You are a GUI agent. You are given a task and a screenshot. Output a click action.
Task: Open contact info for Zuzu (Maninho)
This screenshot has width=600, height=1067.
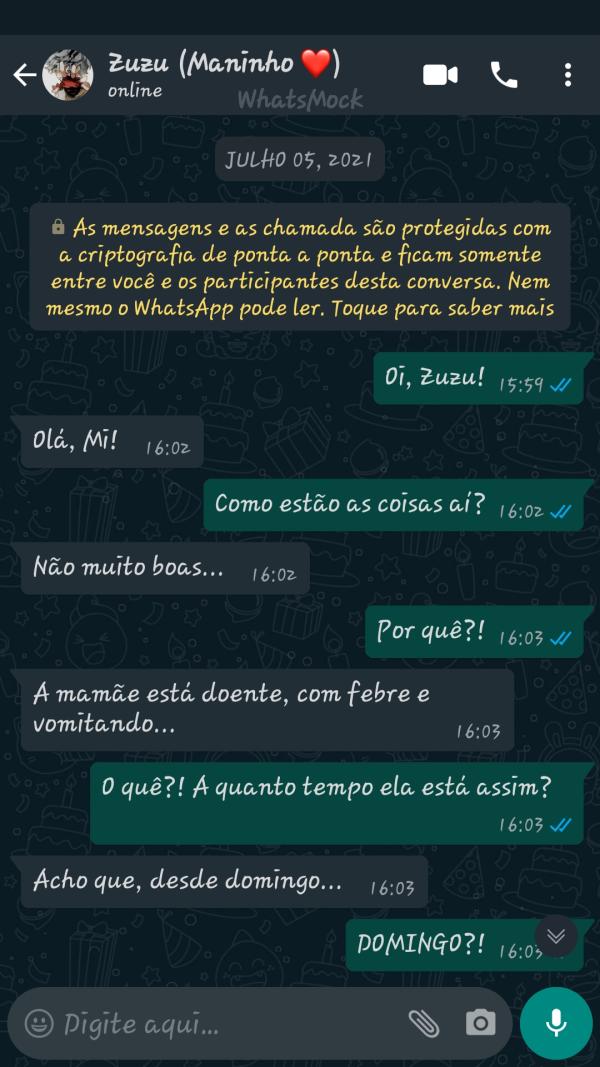pos(220,74)
